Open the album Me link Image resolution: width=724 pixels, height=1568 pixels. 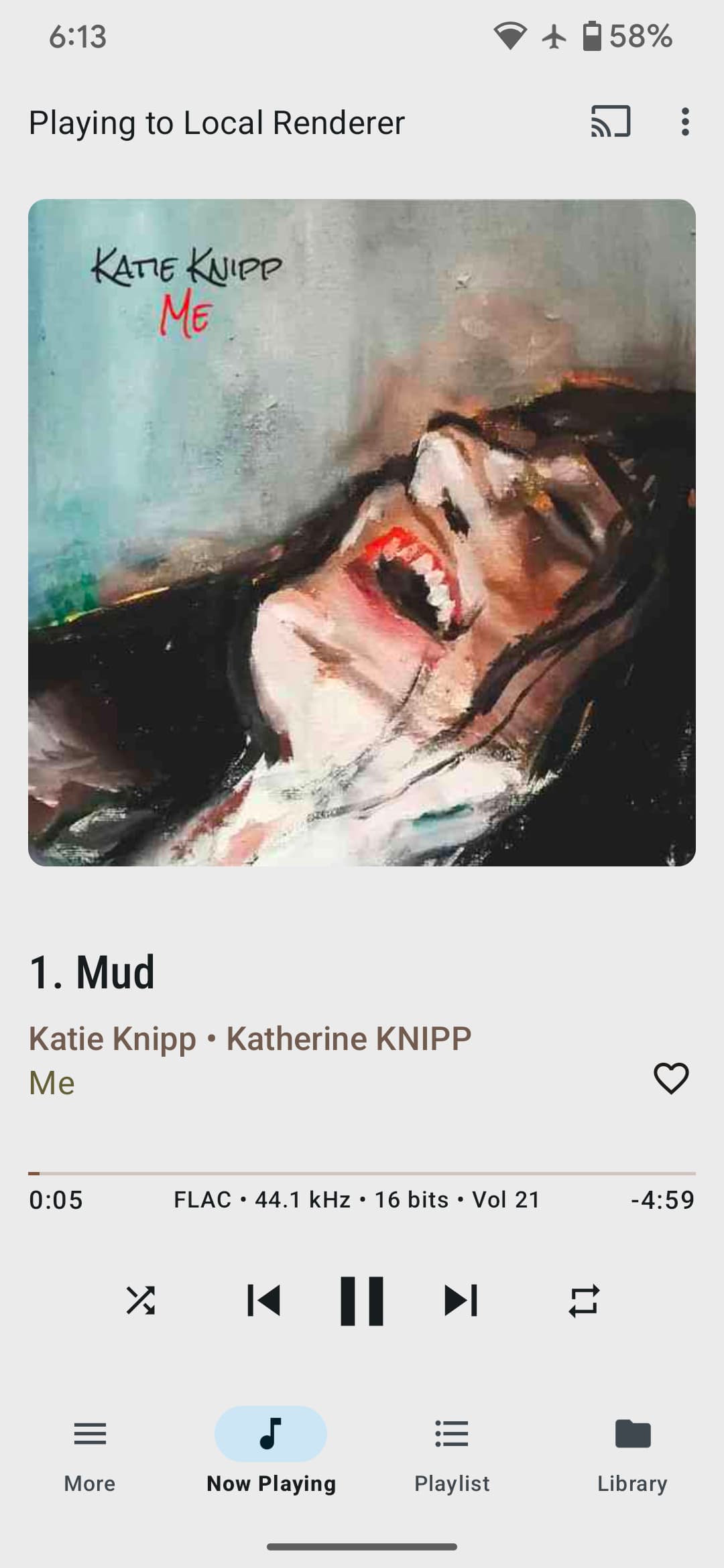tap(52, 1083)
